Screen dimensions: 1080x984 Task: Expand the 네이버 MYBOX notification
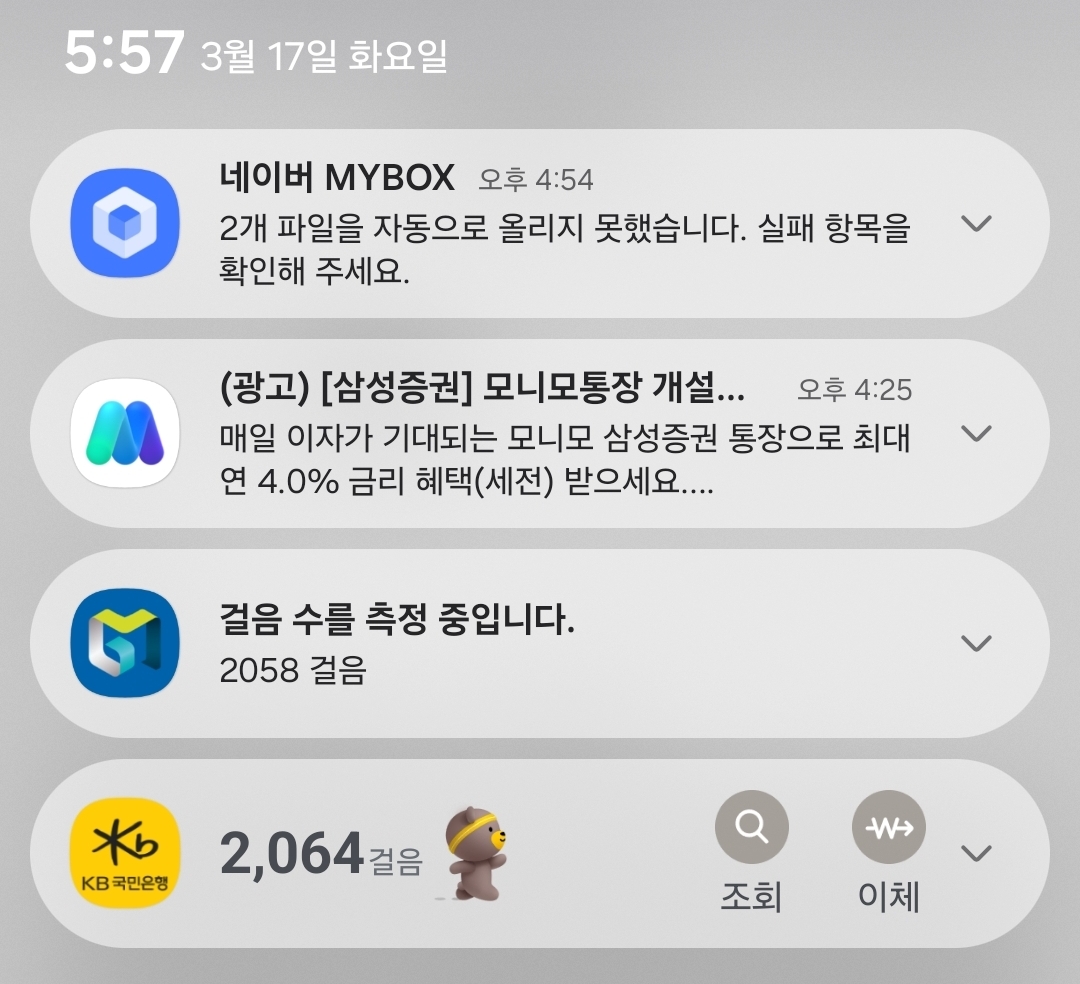coord(975,223)
